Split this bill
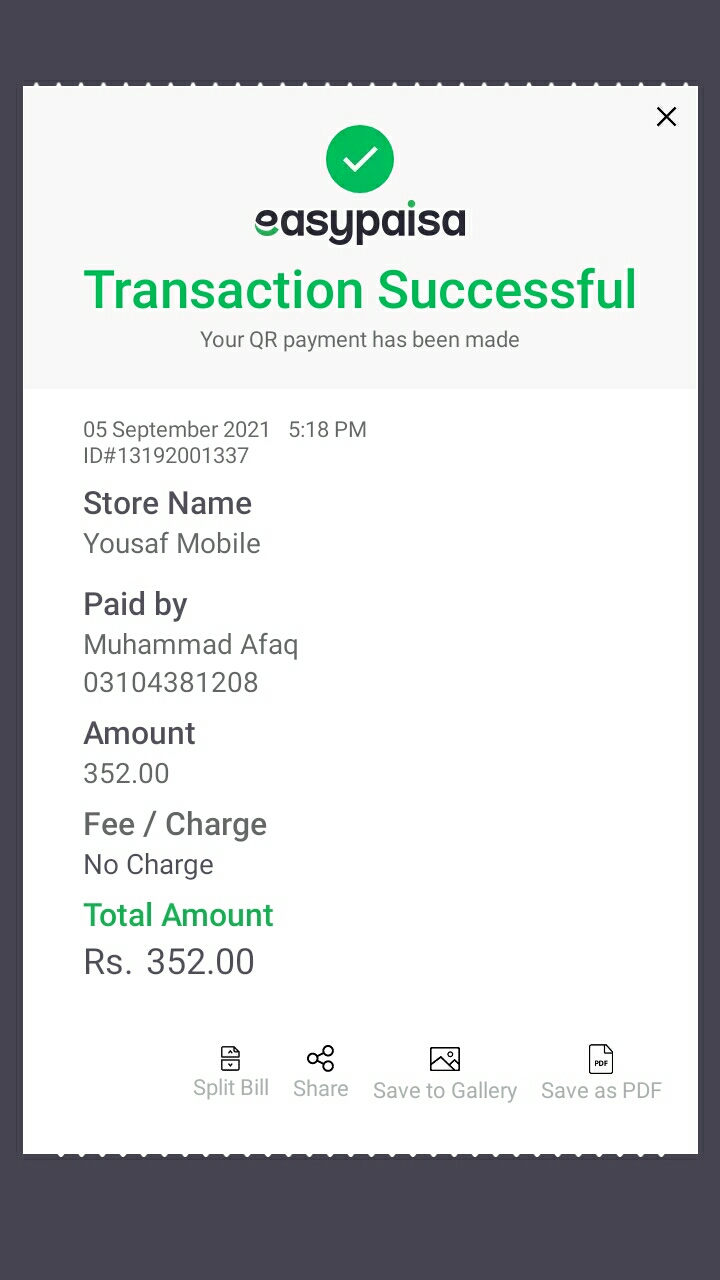Screen dimensions: 720x1280 pyautogui.click(x=231, y=1071)
